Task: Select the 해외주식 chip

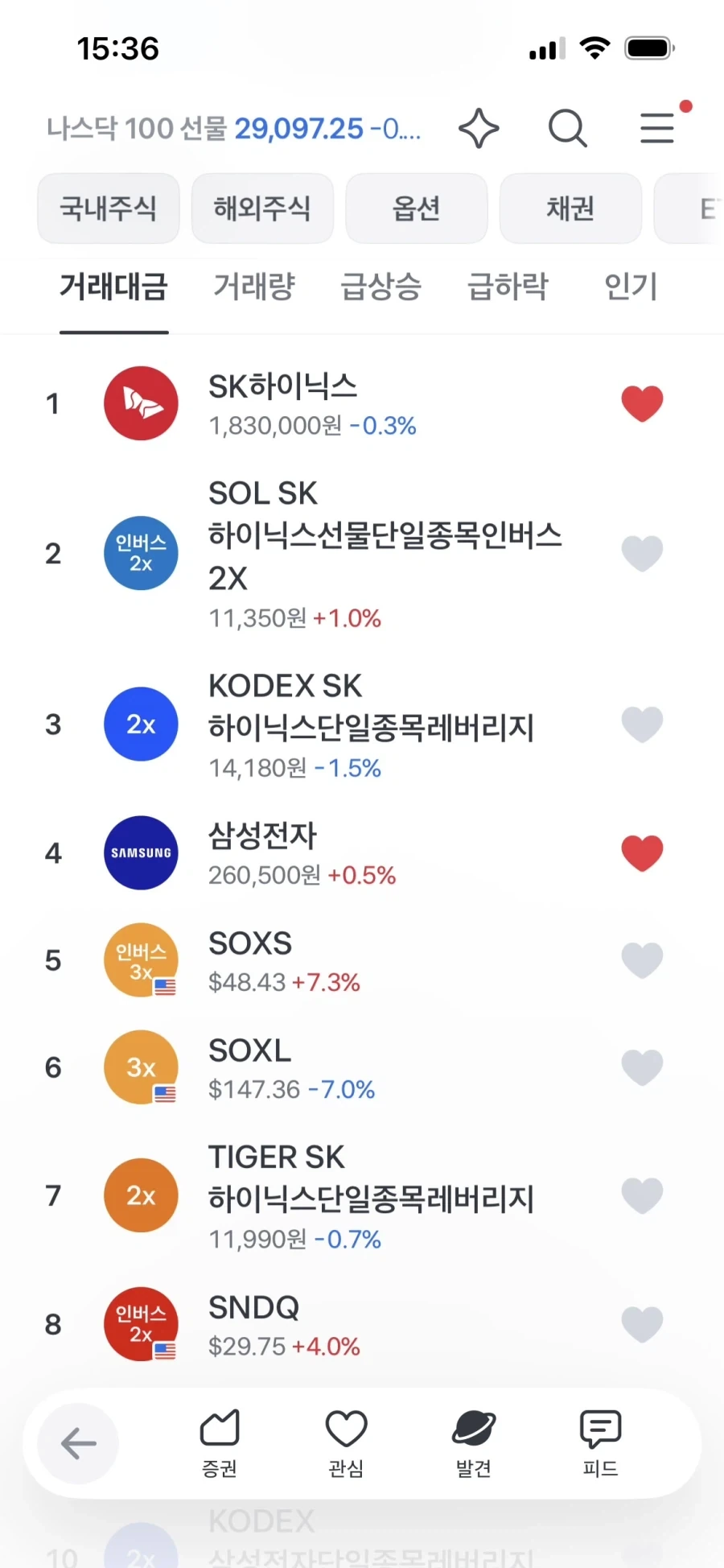Action: 262,208
